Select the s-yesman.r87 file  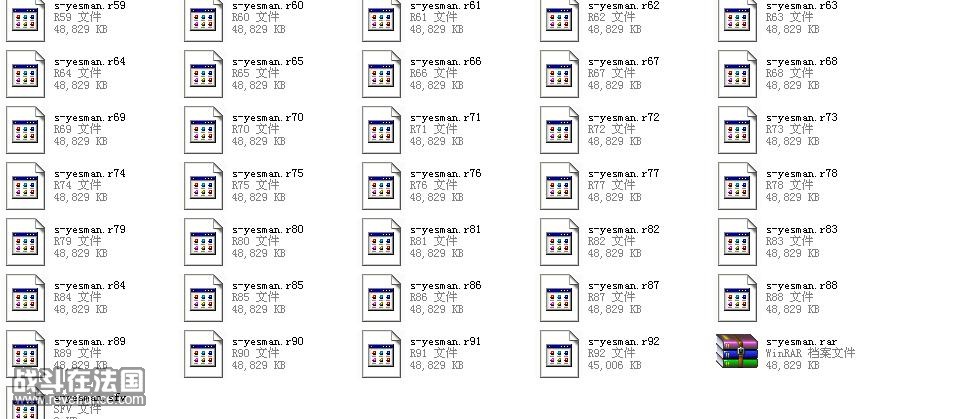point(559,300)
